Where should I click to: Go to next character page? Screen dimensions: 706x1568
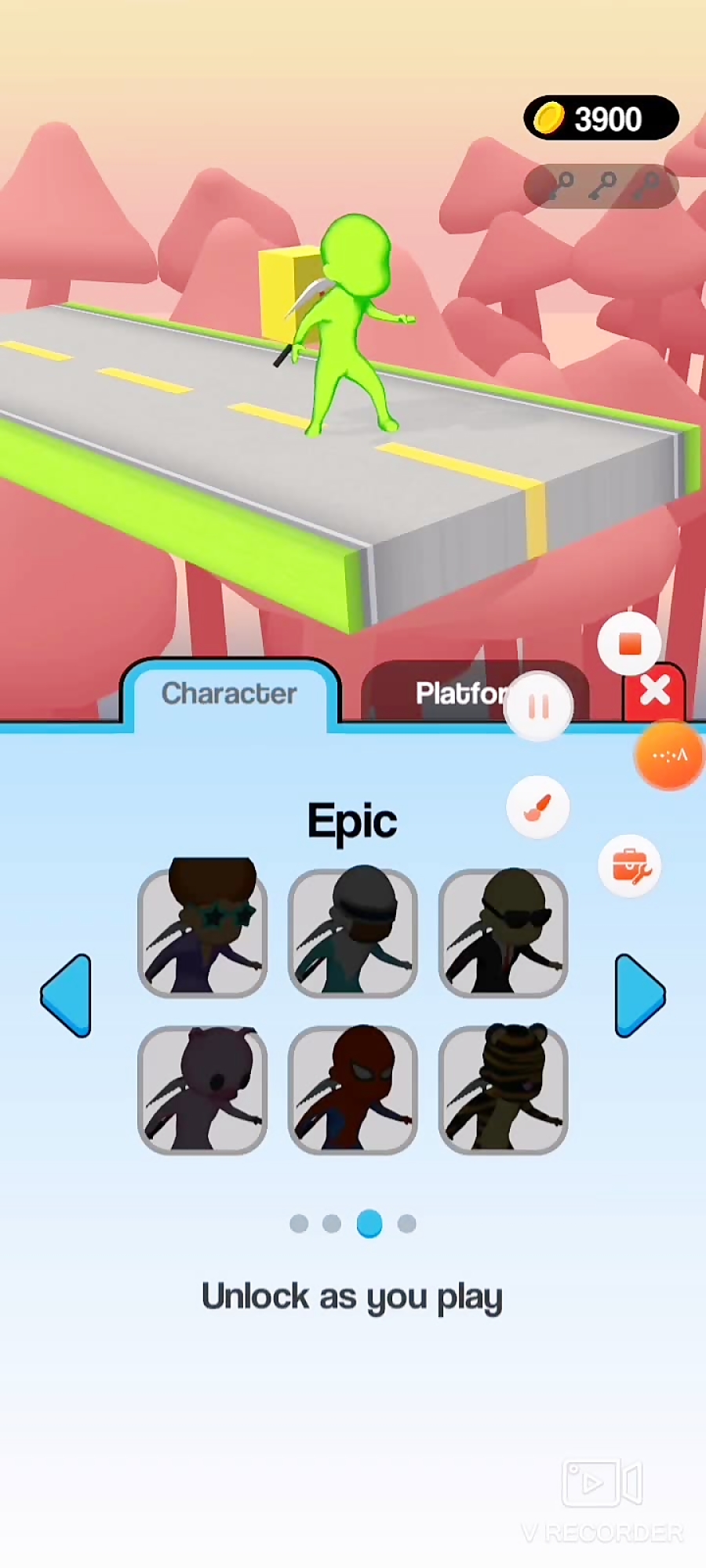pyautogui.click(x=640, y=996)
